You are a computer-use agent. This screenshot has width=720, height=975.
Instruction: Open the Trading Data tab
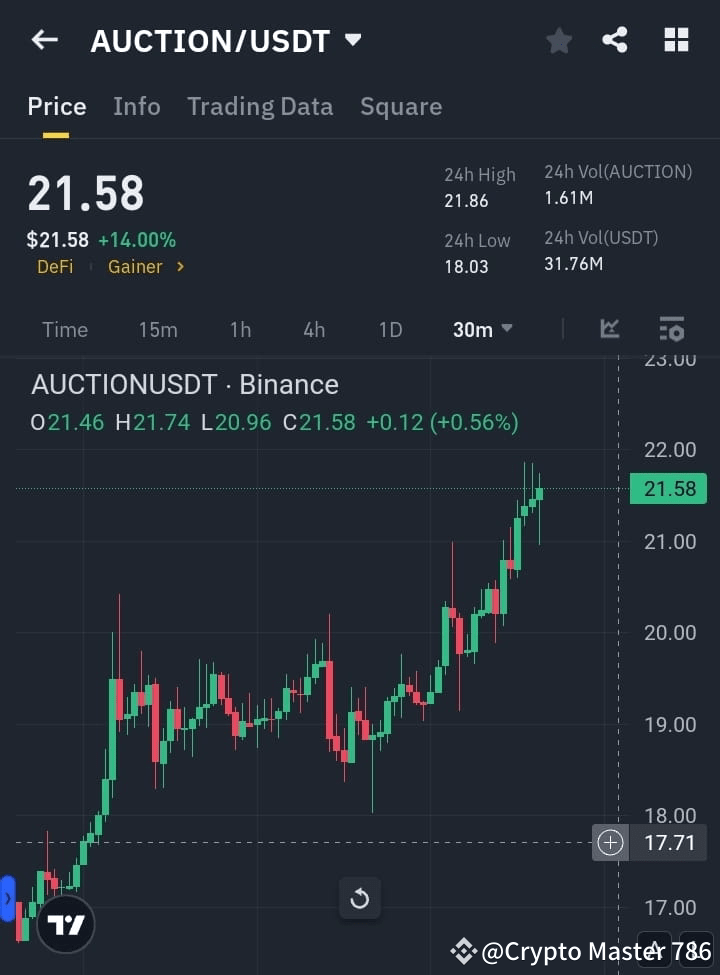click(260, 106)
